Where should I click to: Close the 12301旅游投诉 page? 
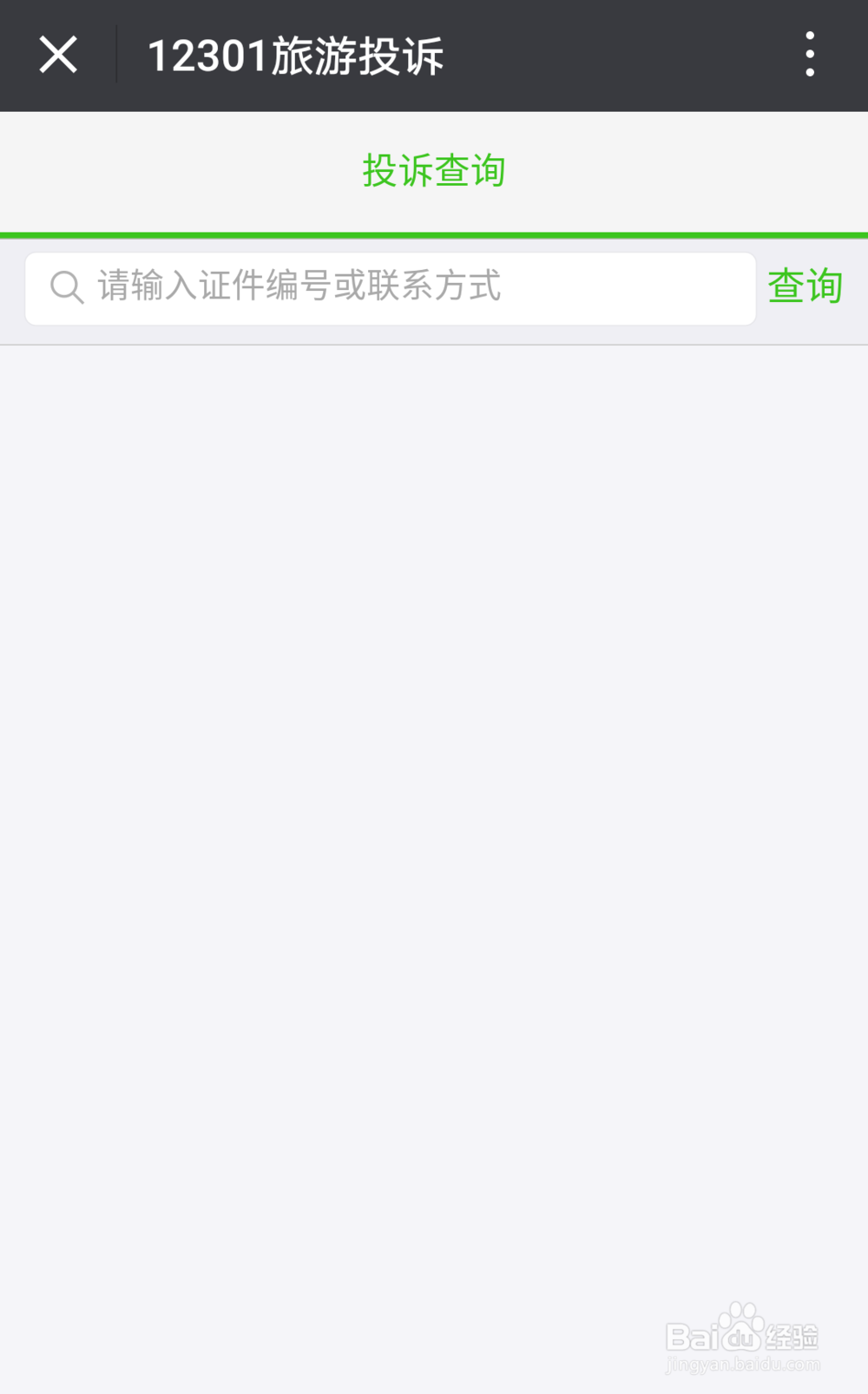tap(58, 56)
